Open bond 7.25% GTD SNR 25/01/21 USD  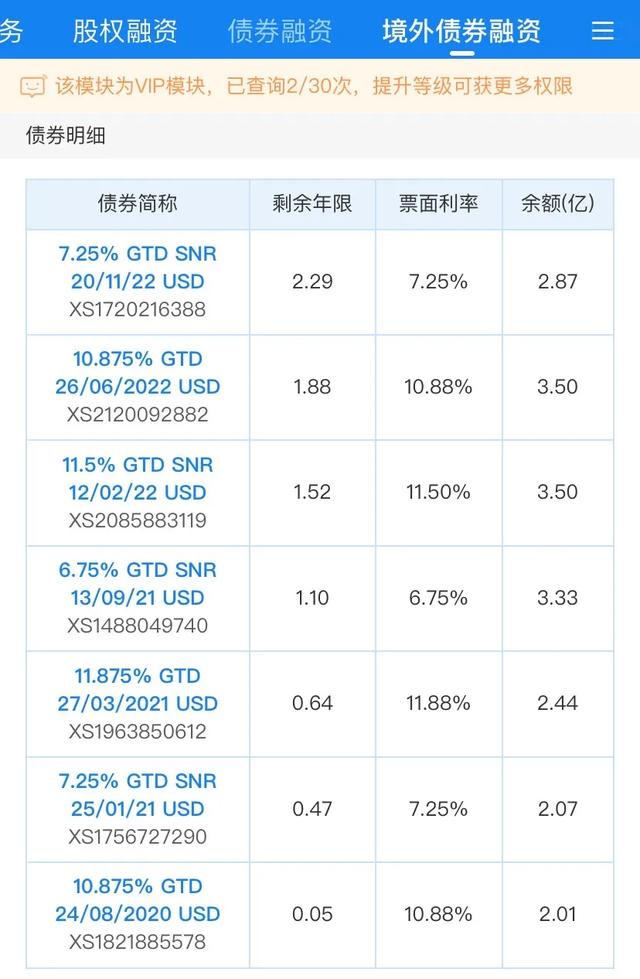click(138, 795)
